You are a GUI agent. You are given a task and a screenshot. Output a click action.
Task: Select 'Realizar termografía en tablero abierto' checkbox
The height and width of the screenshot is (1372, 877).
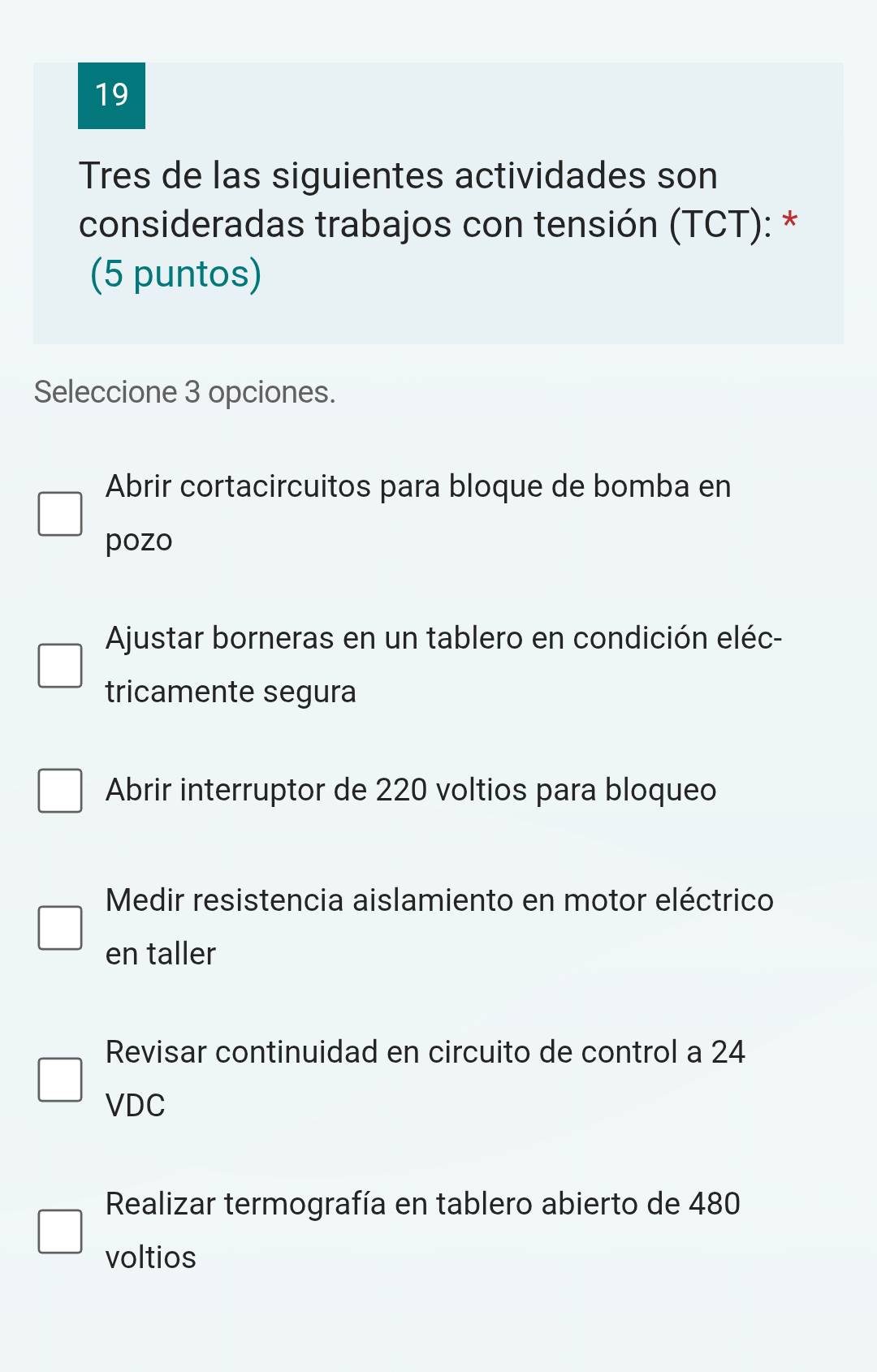pyautogui.click(x=60, y=1232)
